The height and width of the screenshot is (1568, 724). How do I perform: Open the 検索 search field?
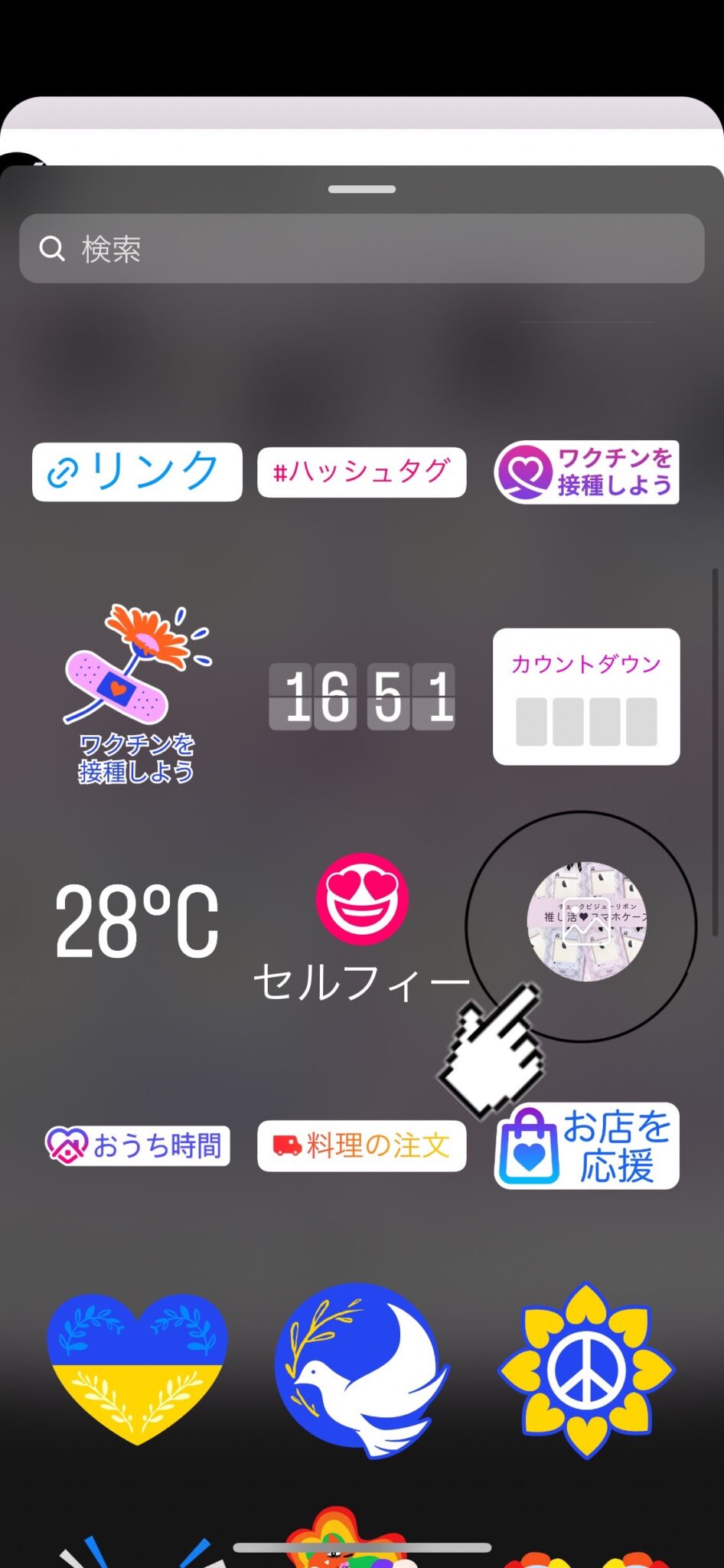361,247
